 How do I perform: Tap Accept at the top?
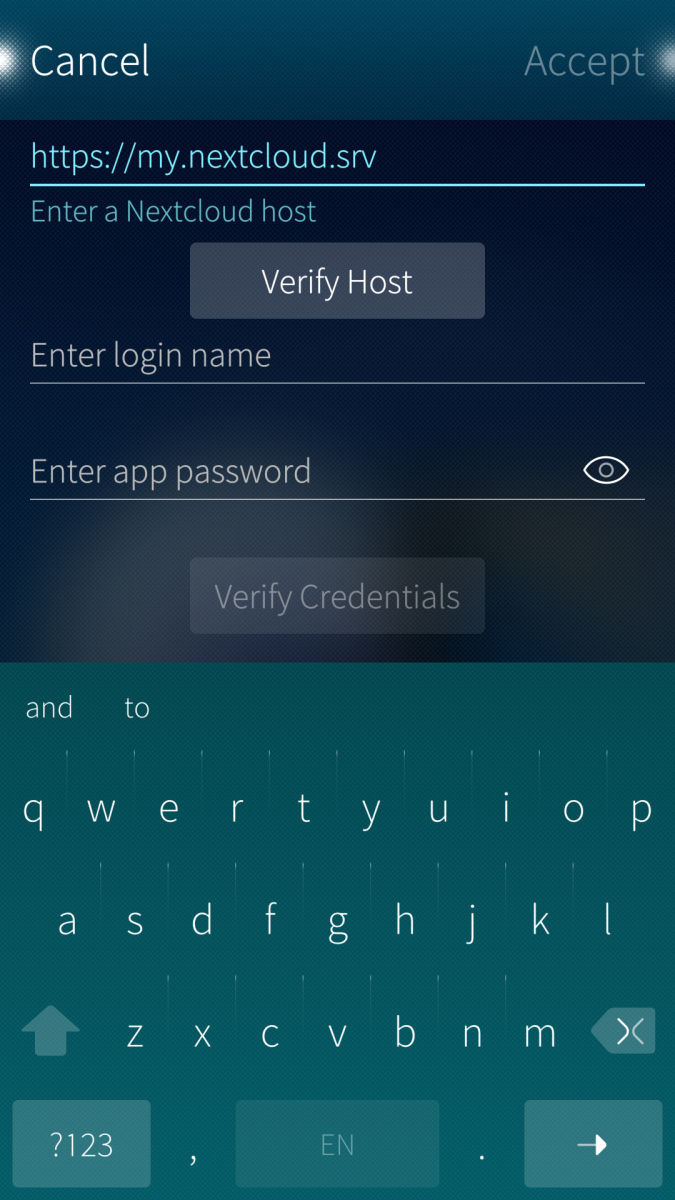pos(584,61)
